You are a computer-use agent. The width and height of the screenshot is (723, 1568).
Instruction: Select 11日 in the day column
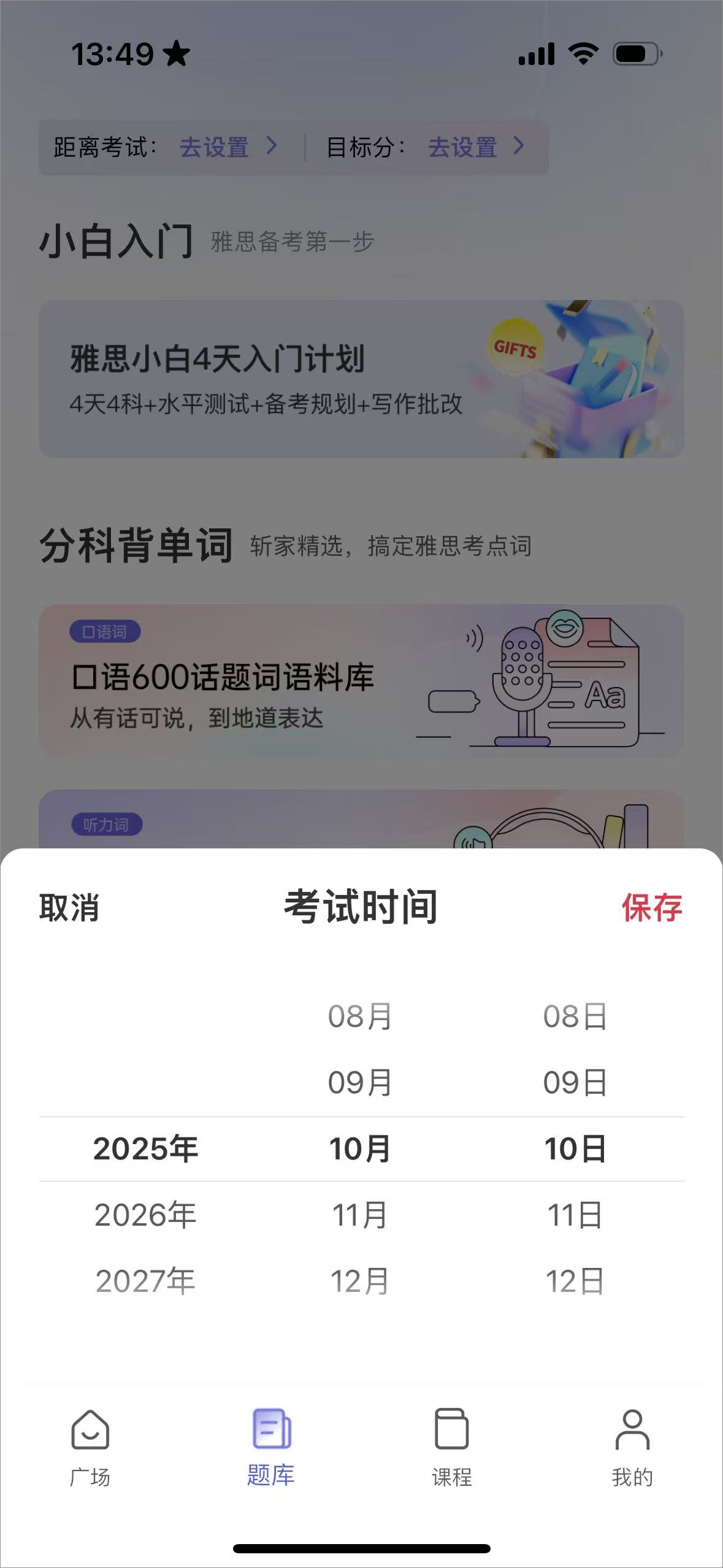[x=575, y=1215]
